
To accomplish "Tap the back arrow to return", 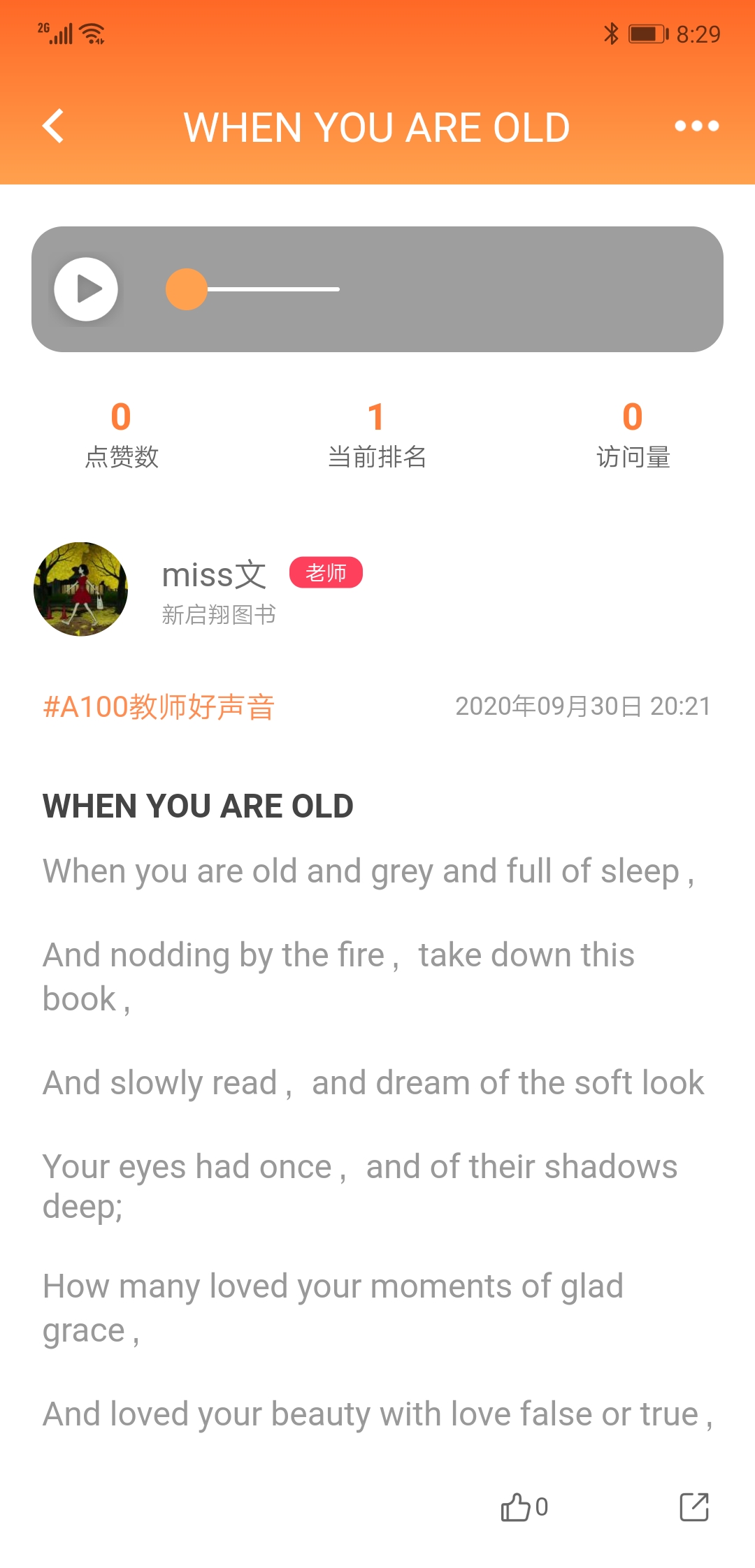I will 52,126.
